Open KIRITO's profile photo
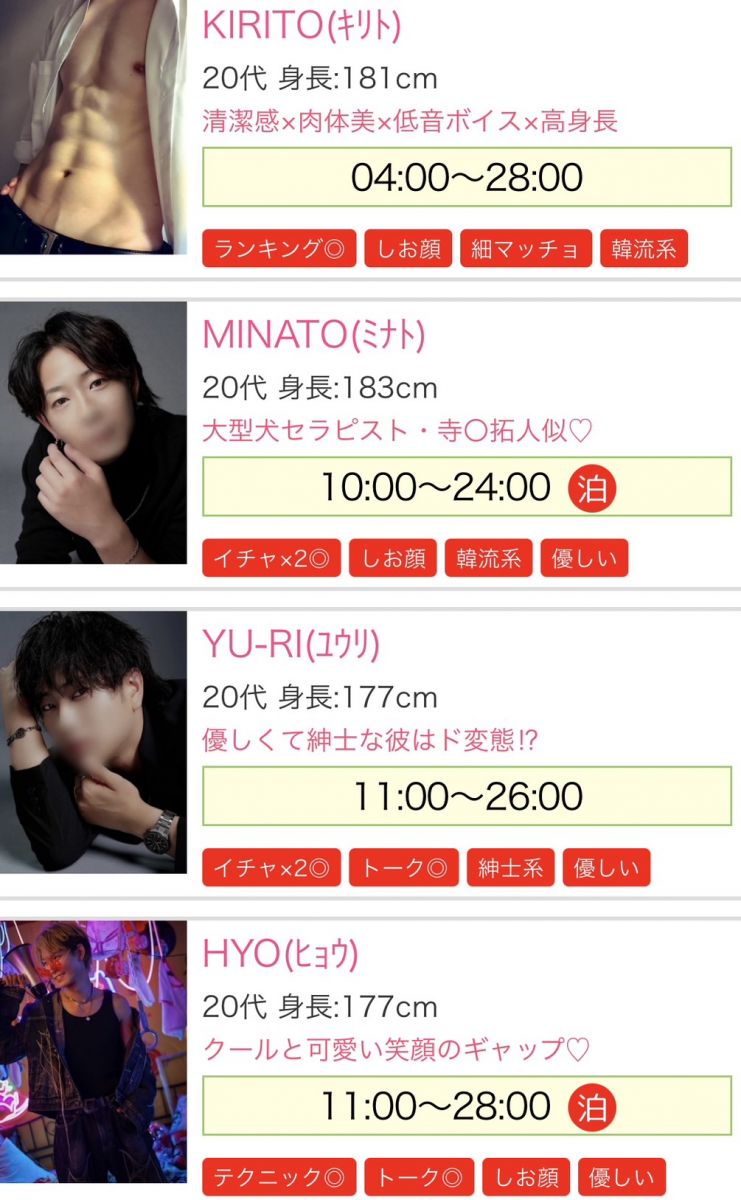The image size is (741, 1200). coord(93,125)
